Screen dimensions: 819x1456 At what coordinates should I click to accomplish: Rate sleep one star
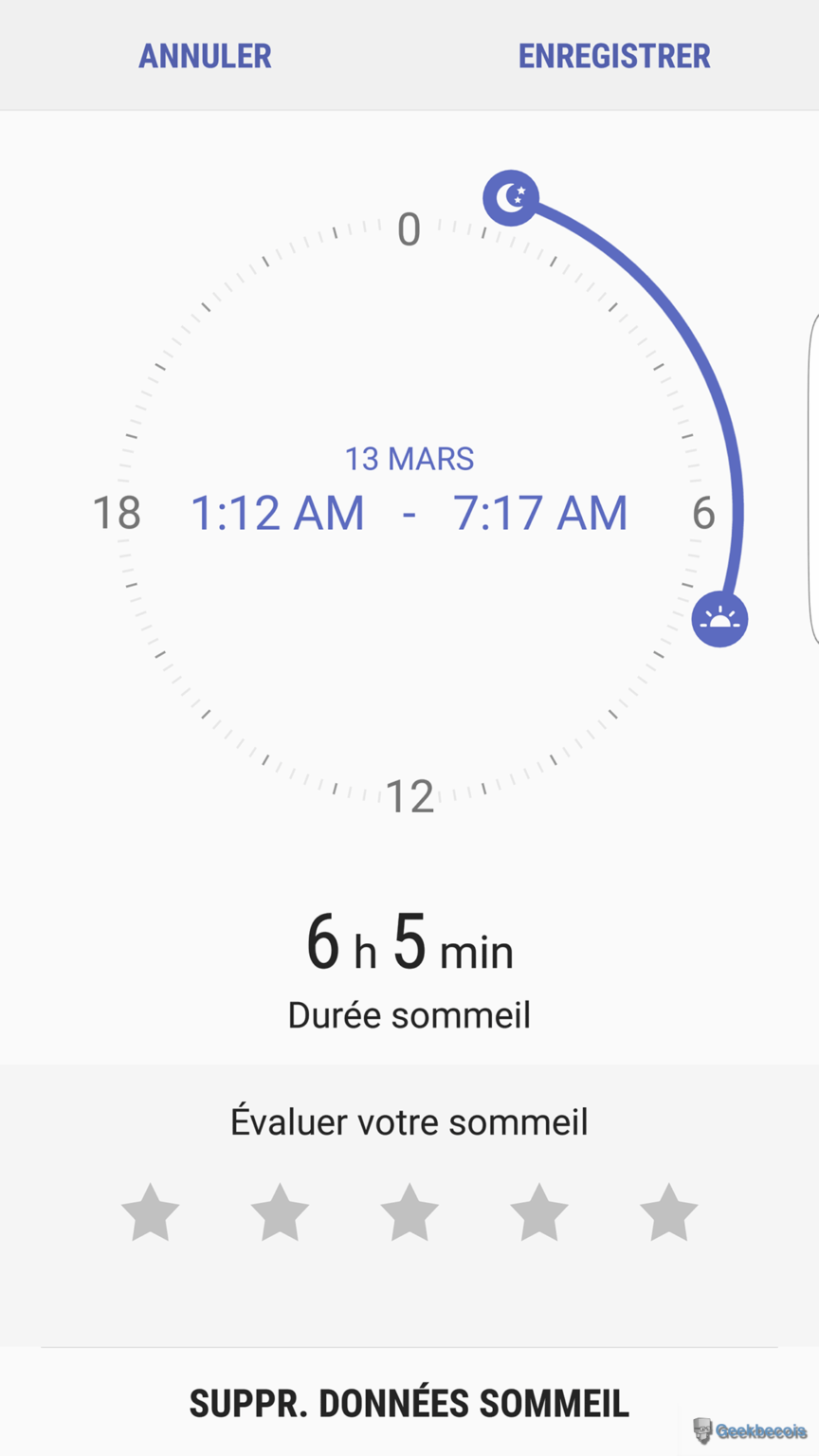pos(151,1211)
